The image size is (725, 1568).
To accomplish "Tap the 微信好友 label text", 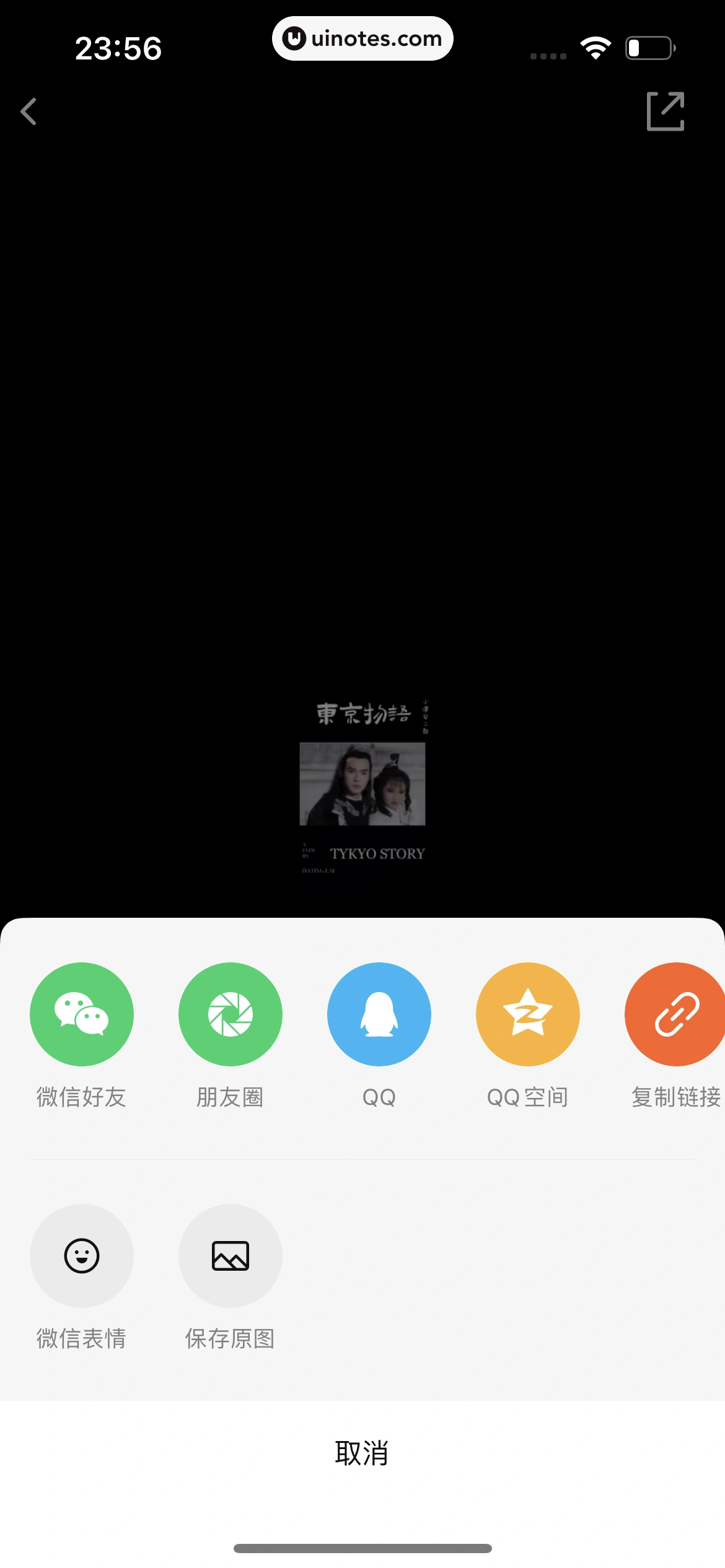I will [x=81, y=1097].
